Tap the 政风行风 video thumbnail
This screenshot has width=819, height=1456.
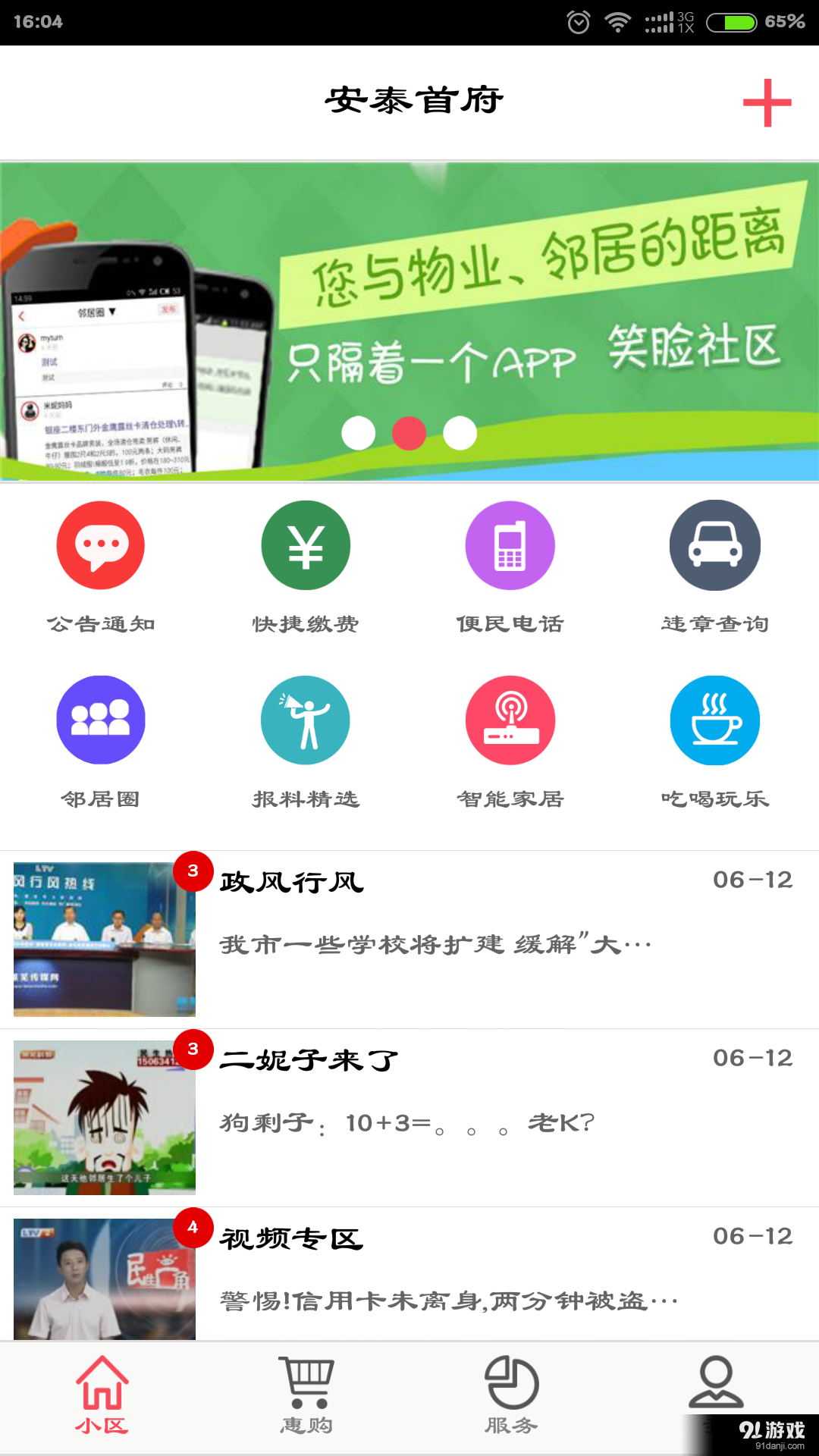click(x=104, y=938)
